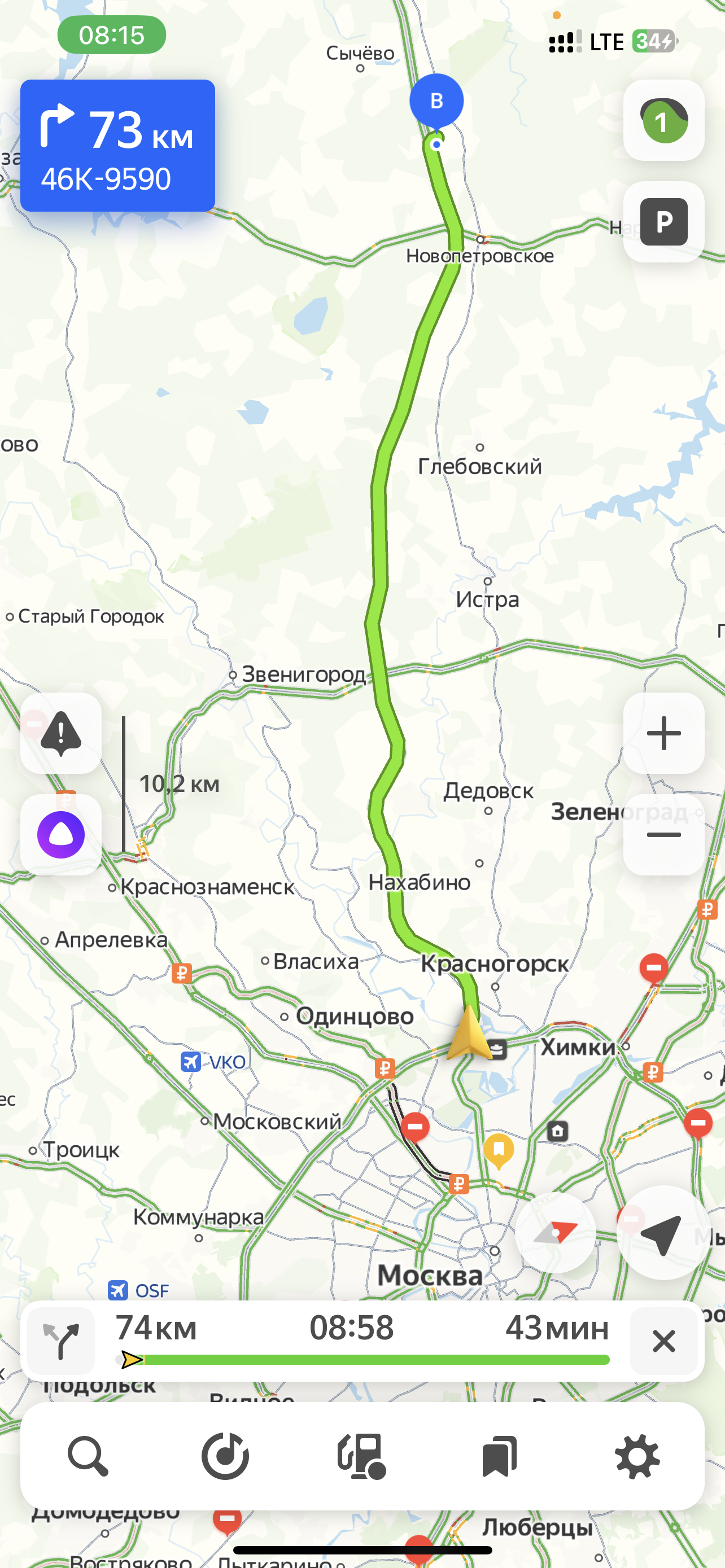
Task: Open gas station payment
Action: (x=362, y=1456)
